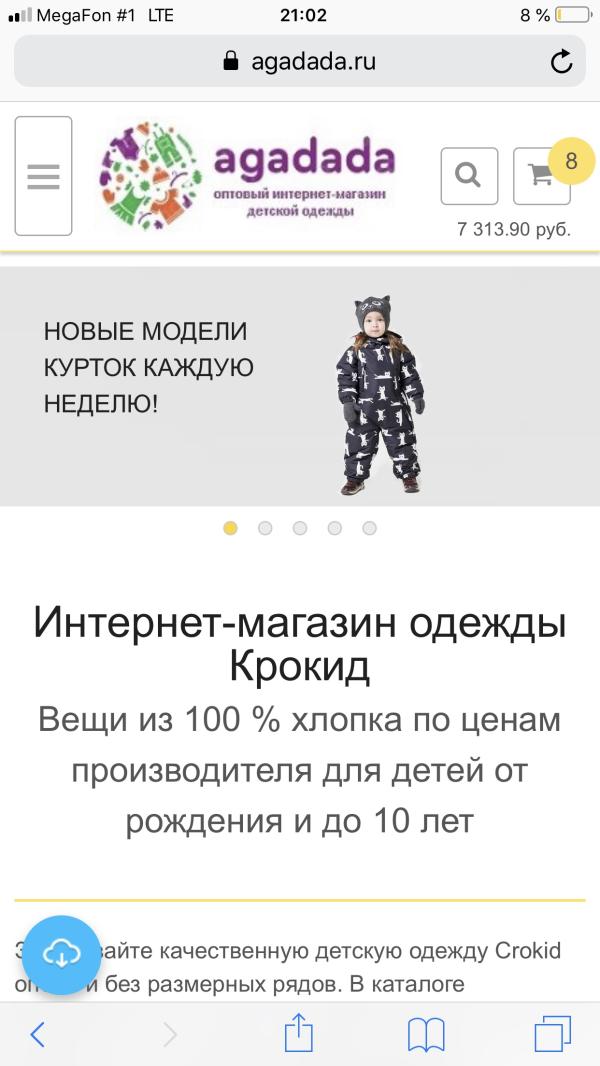Go to the second banner slide dot

point(265,528)
